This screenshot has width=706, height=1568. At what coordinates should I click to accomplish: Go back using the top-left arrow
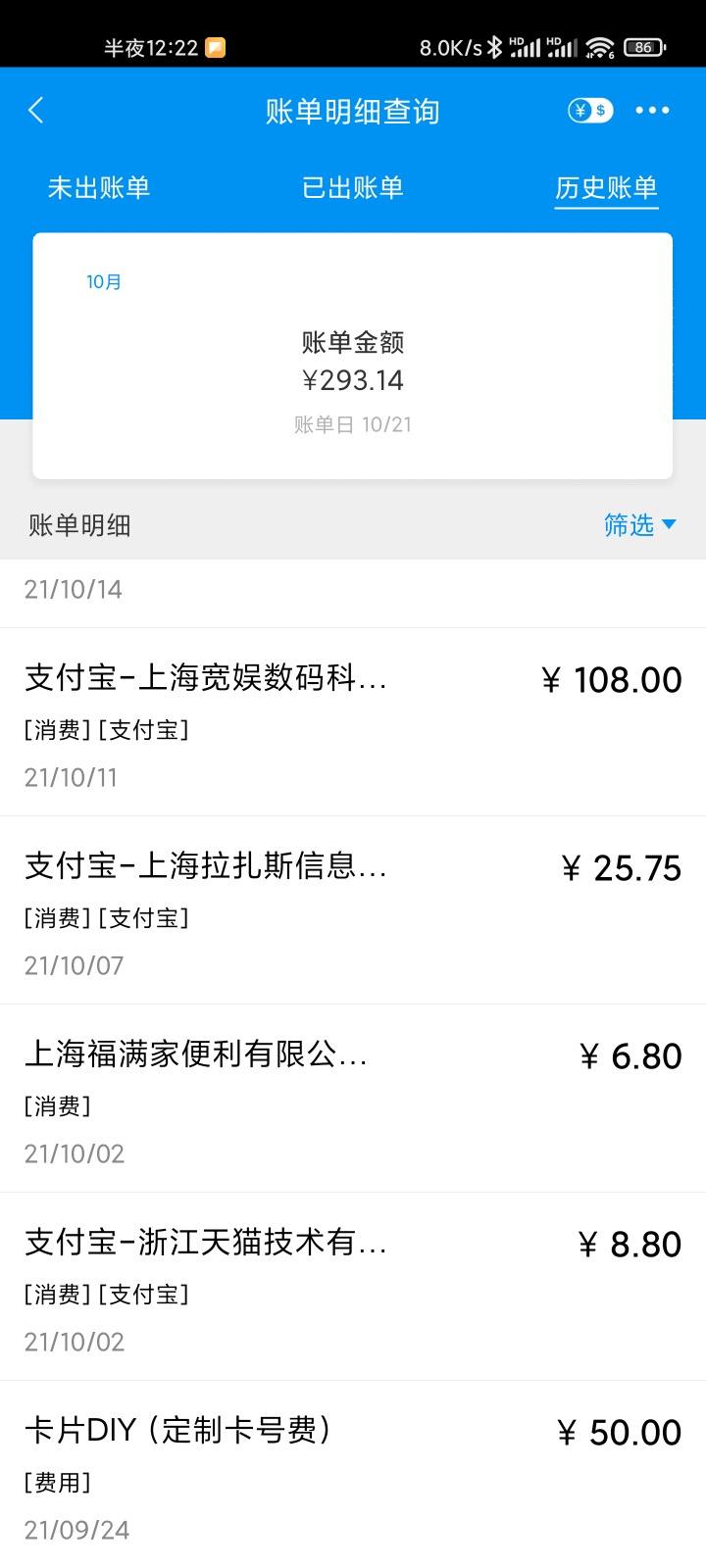36,111
